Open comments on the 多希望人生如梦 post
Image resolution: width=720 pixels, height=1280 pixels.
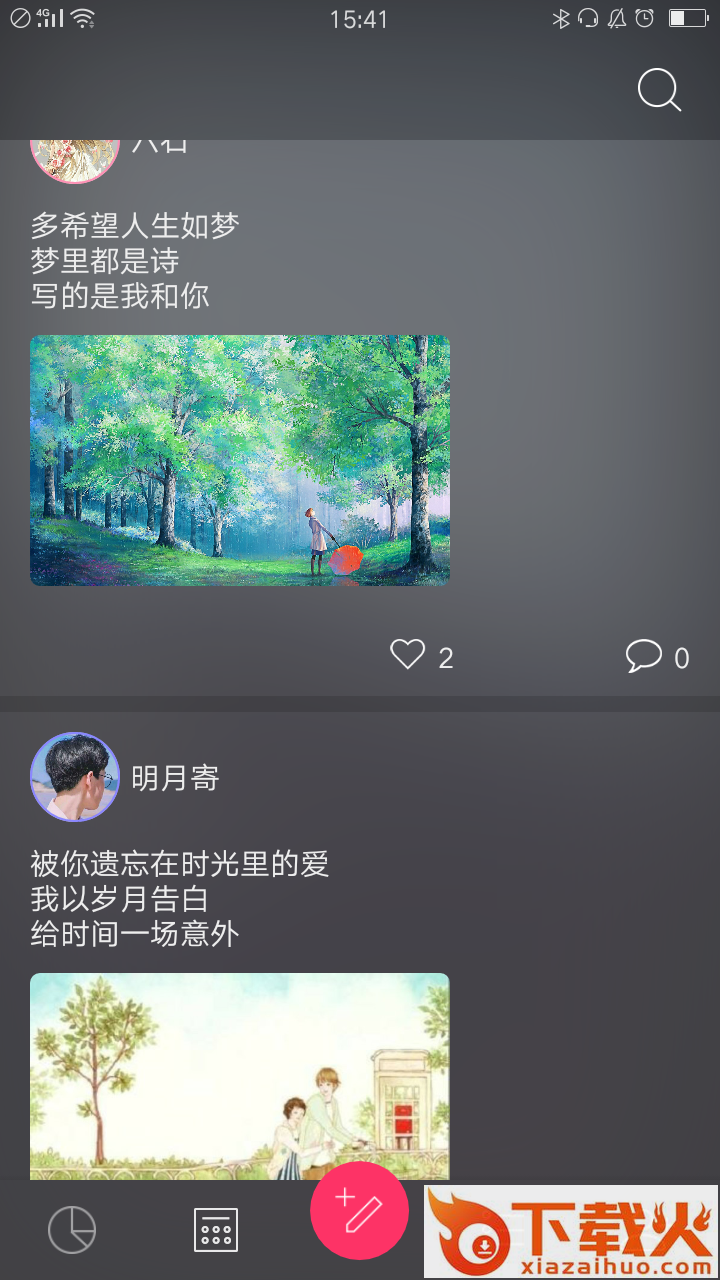pyautogui.click(x=644, y=656)
